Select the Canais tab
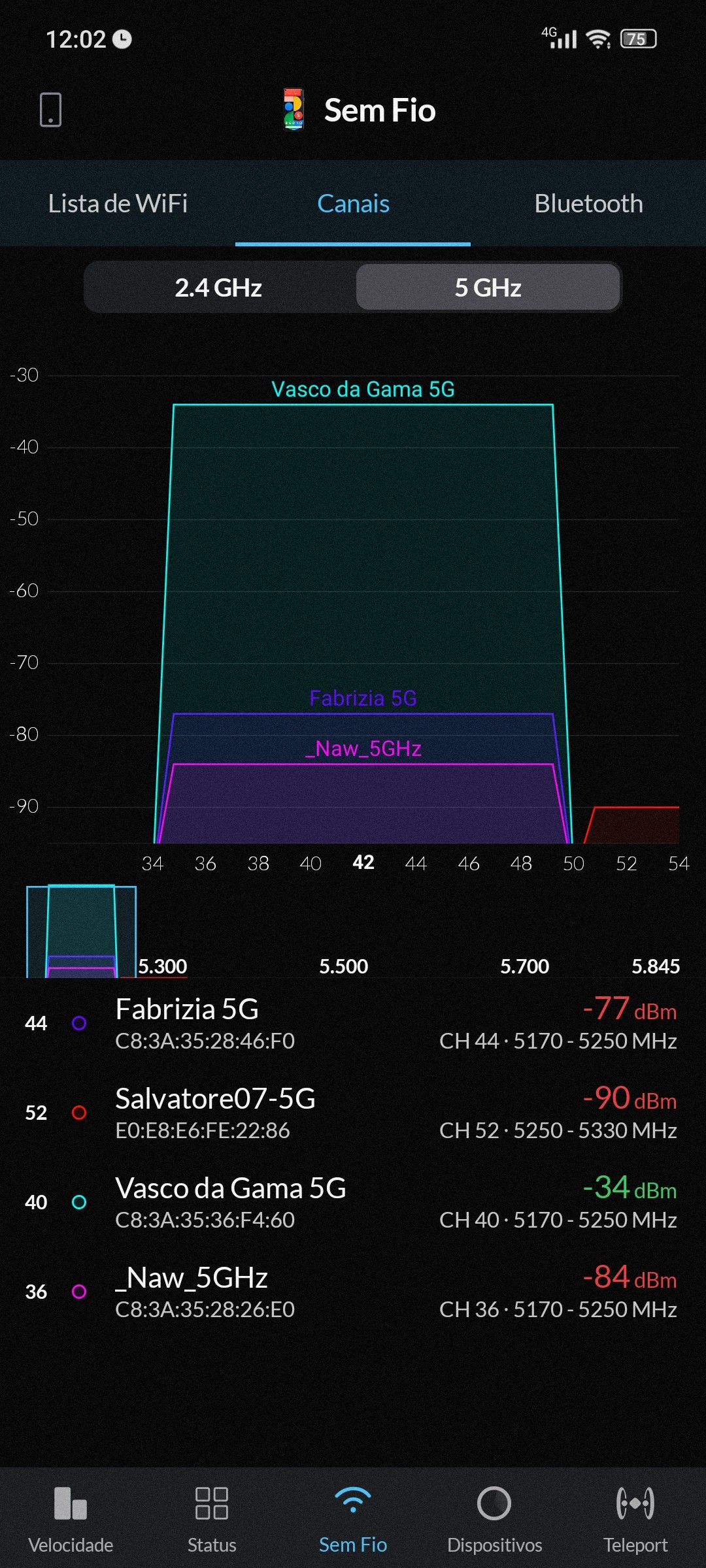706x1568 pixels. (x=353, y=204)
